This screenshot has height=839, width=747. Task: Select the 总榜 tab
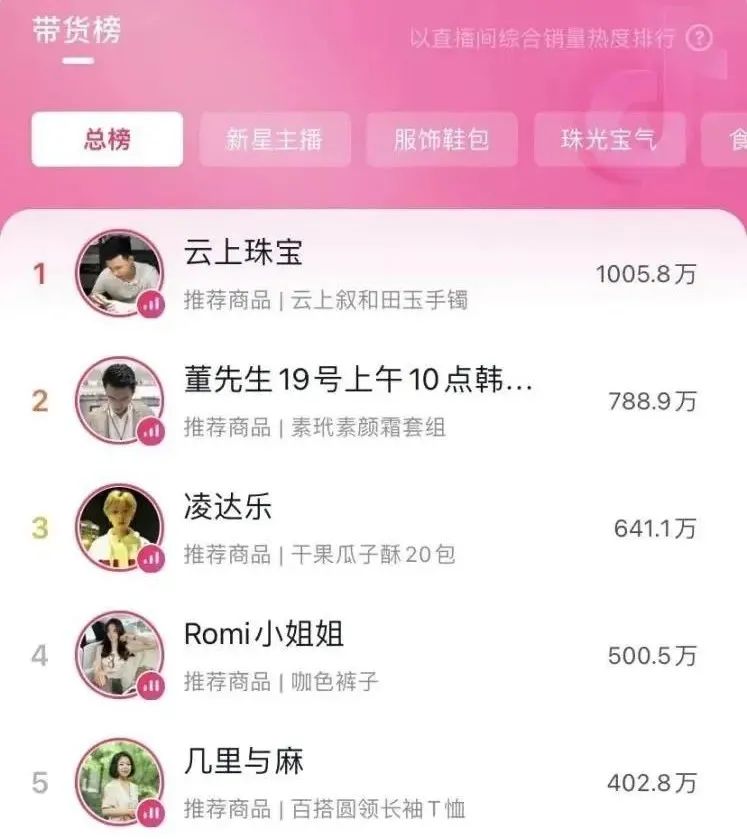pyautogui.click(x=107, y=139)
